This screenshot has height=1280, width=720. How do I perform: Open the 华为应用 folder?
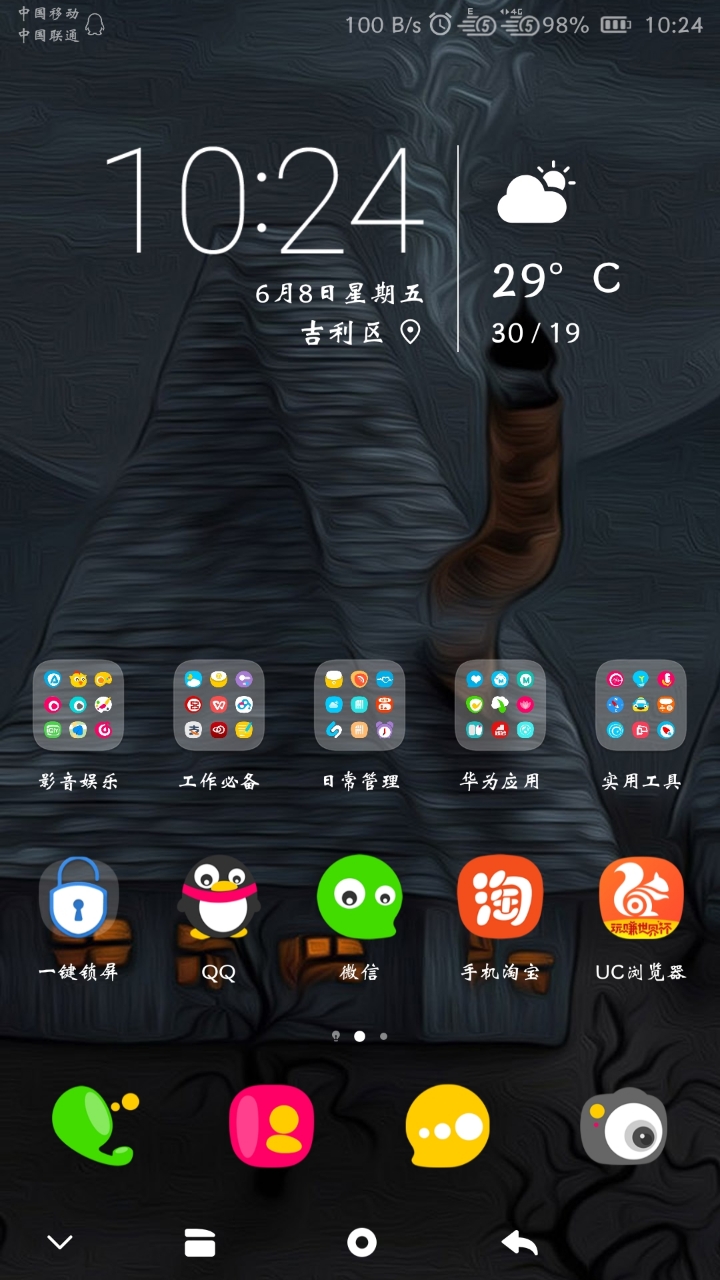pyautogui.click(x=500, y=705)
